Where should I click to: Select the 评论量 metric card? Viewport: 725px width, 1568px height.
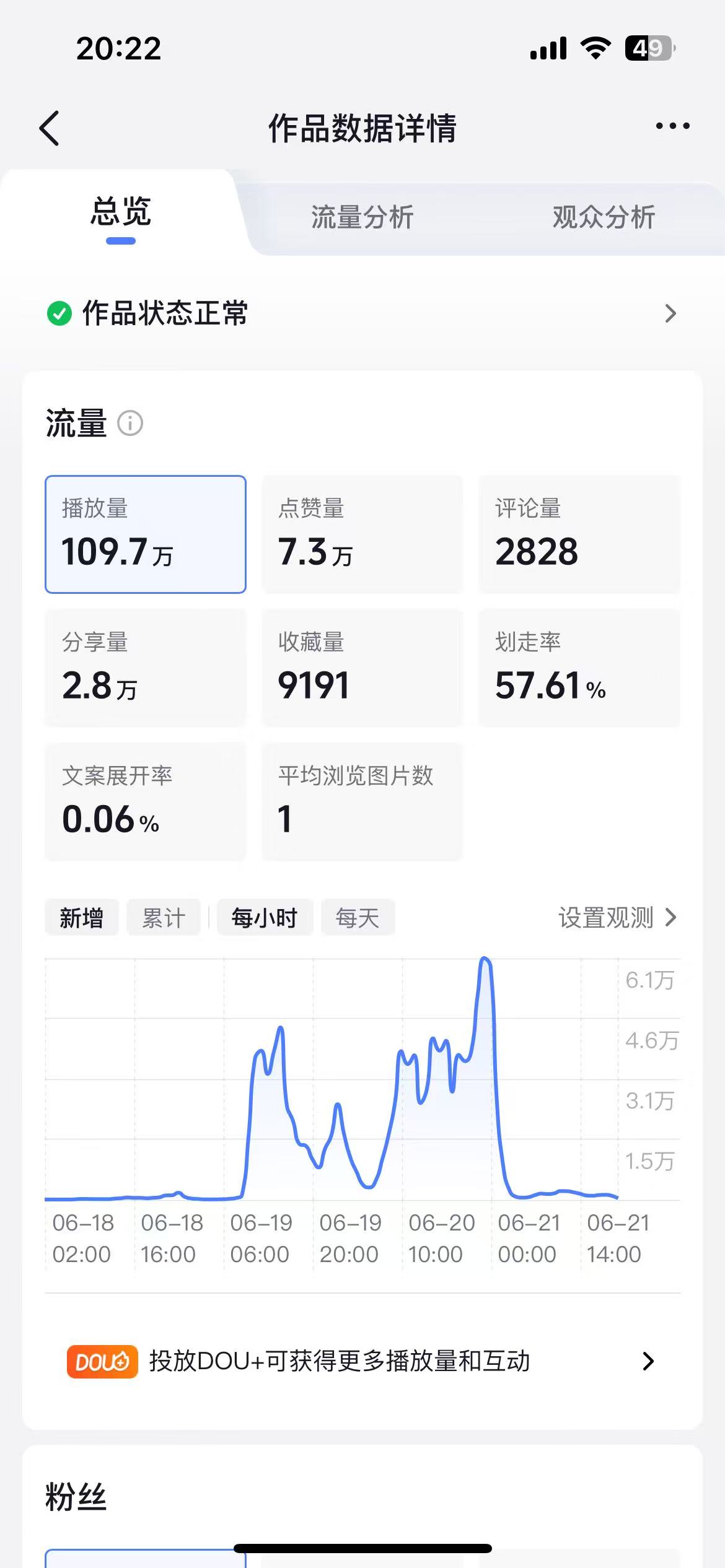pos(579,534)
